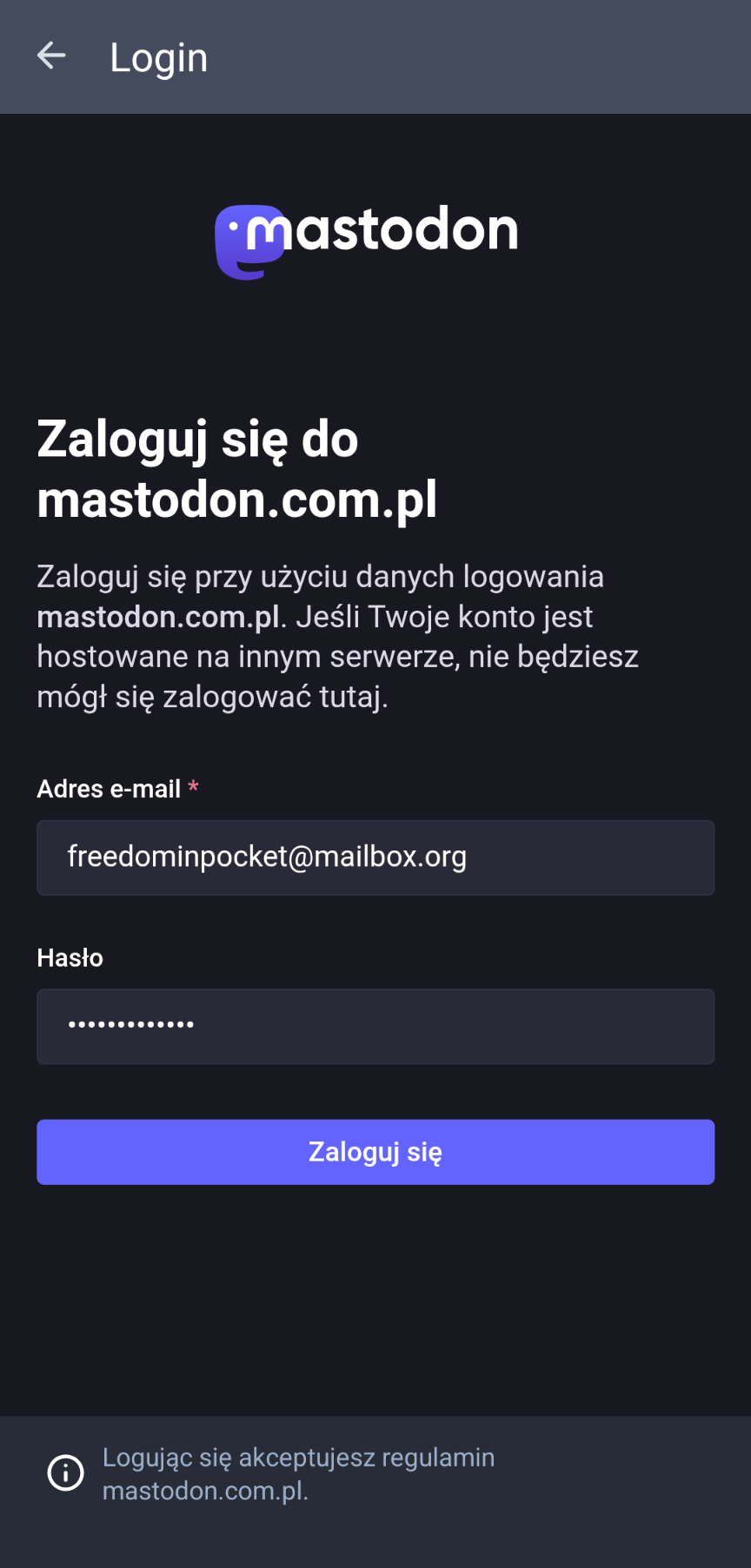Tap the Zaloguj się button
751x1568 pixels.
pyautogui.click(x=375, y=1152)
